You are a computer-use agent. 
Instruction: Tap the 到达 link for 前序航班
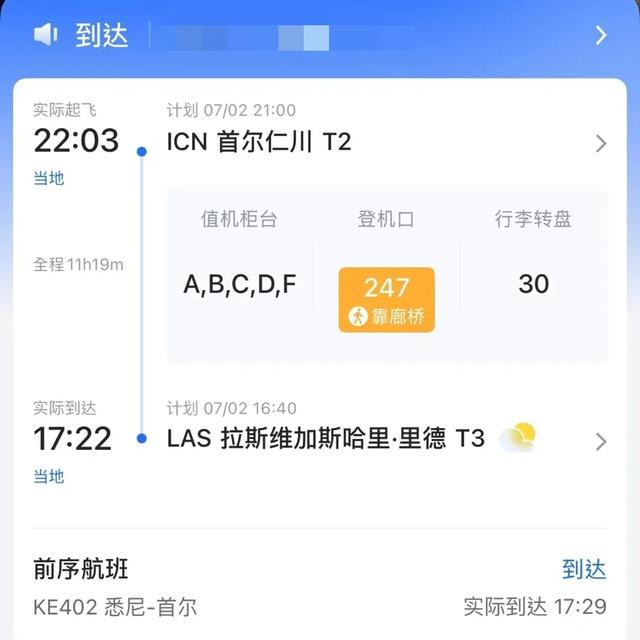[x=584, y=570]
